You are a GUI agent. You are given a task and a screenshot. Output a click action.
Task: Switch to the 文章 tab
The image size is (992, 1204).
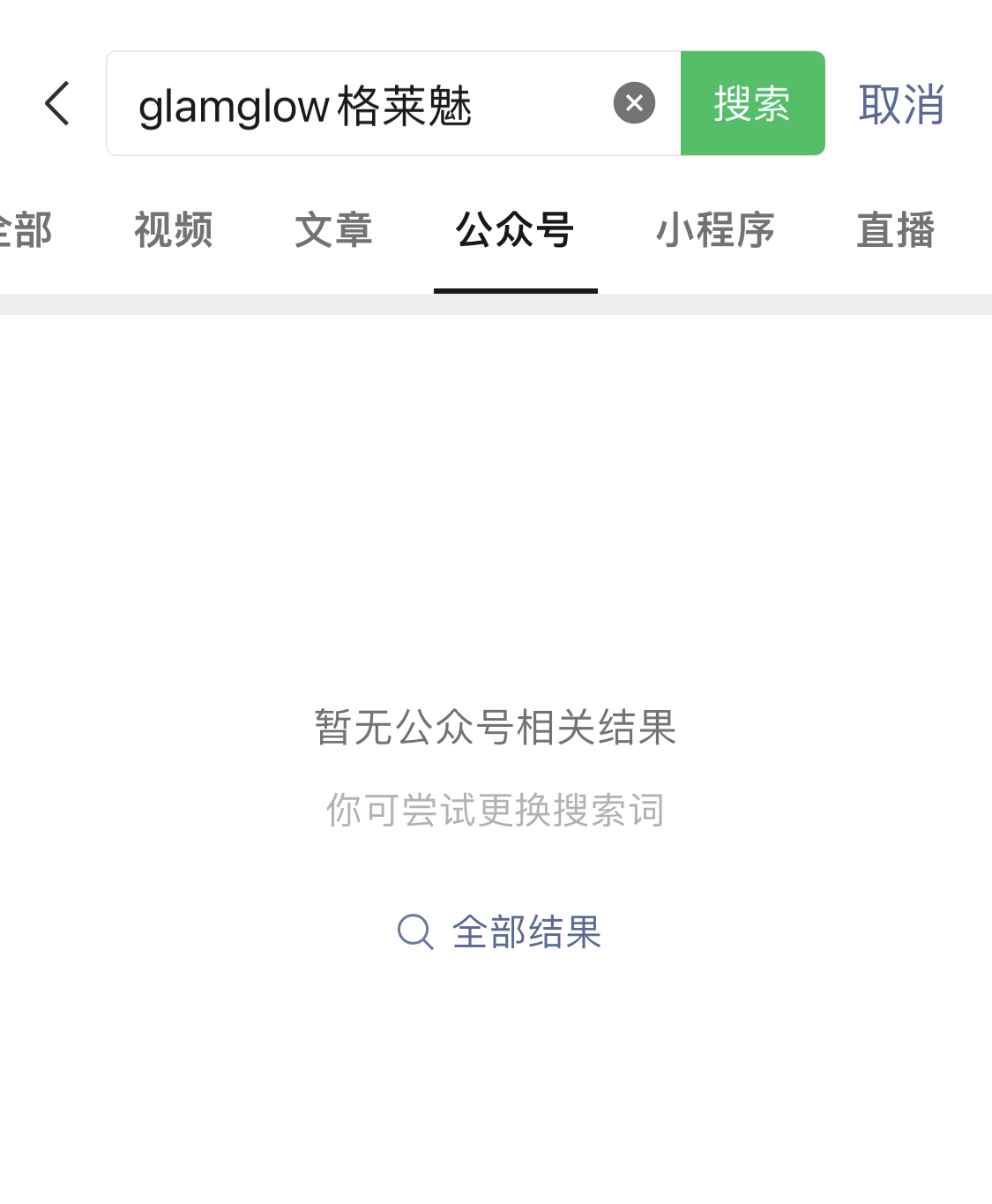(x=333, y=230)
